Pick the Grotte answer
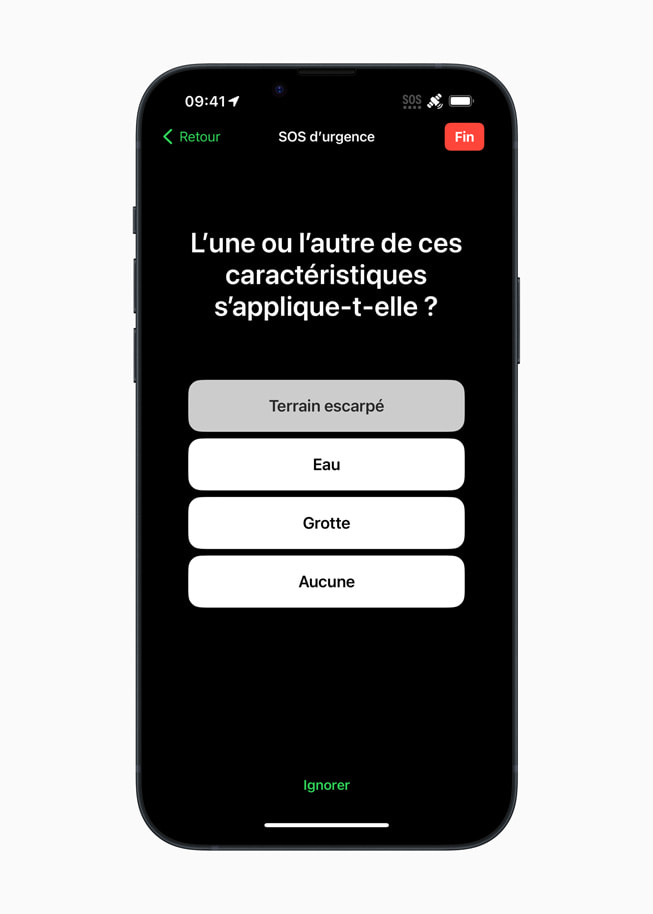The image size is (653, 914). click(326, 523)
